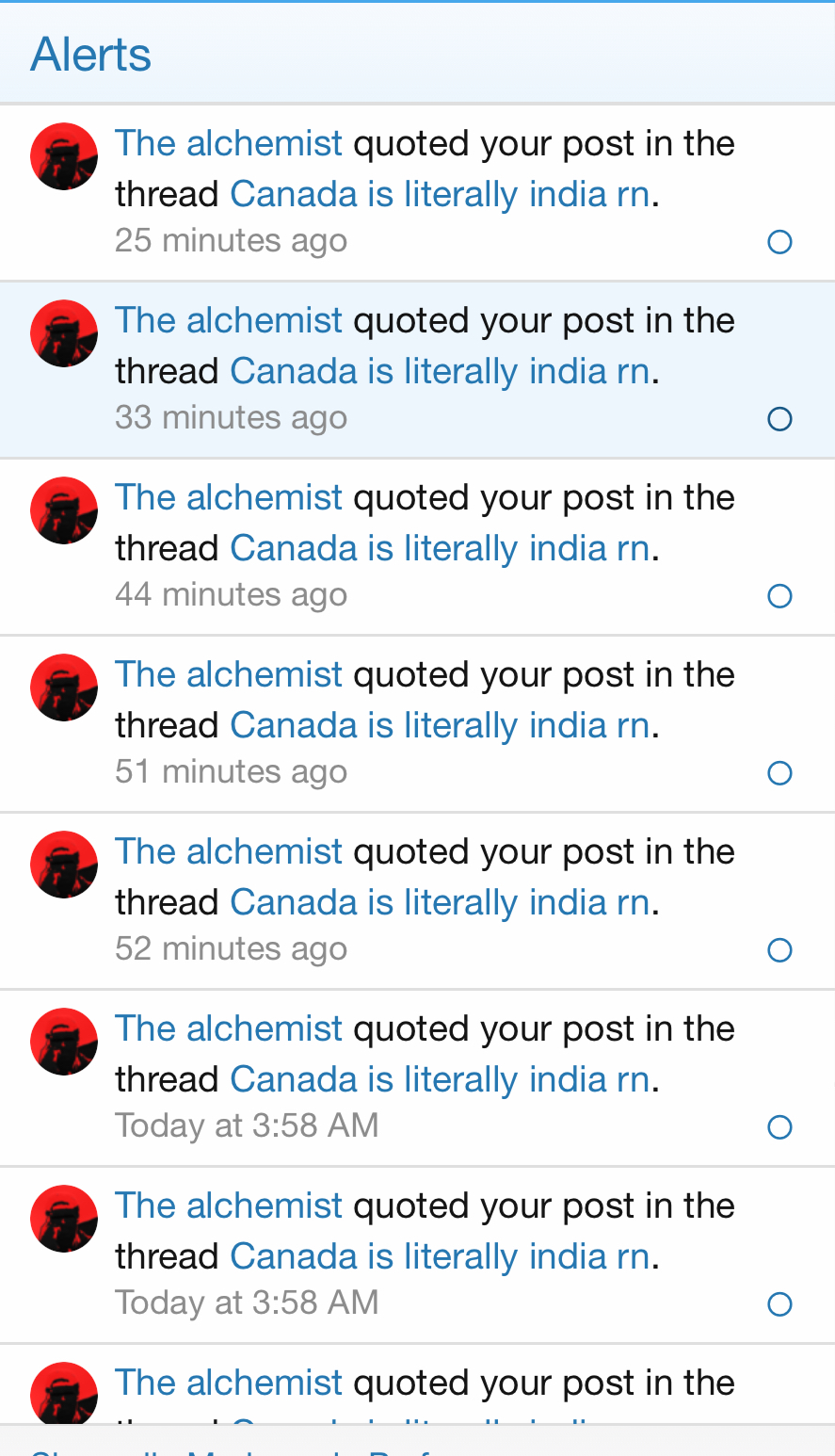This screenshot has width=835, height=1456.
Task: Tap The alchemist's avatar in 51 minutes ago alert
Action: coord(64,688)
